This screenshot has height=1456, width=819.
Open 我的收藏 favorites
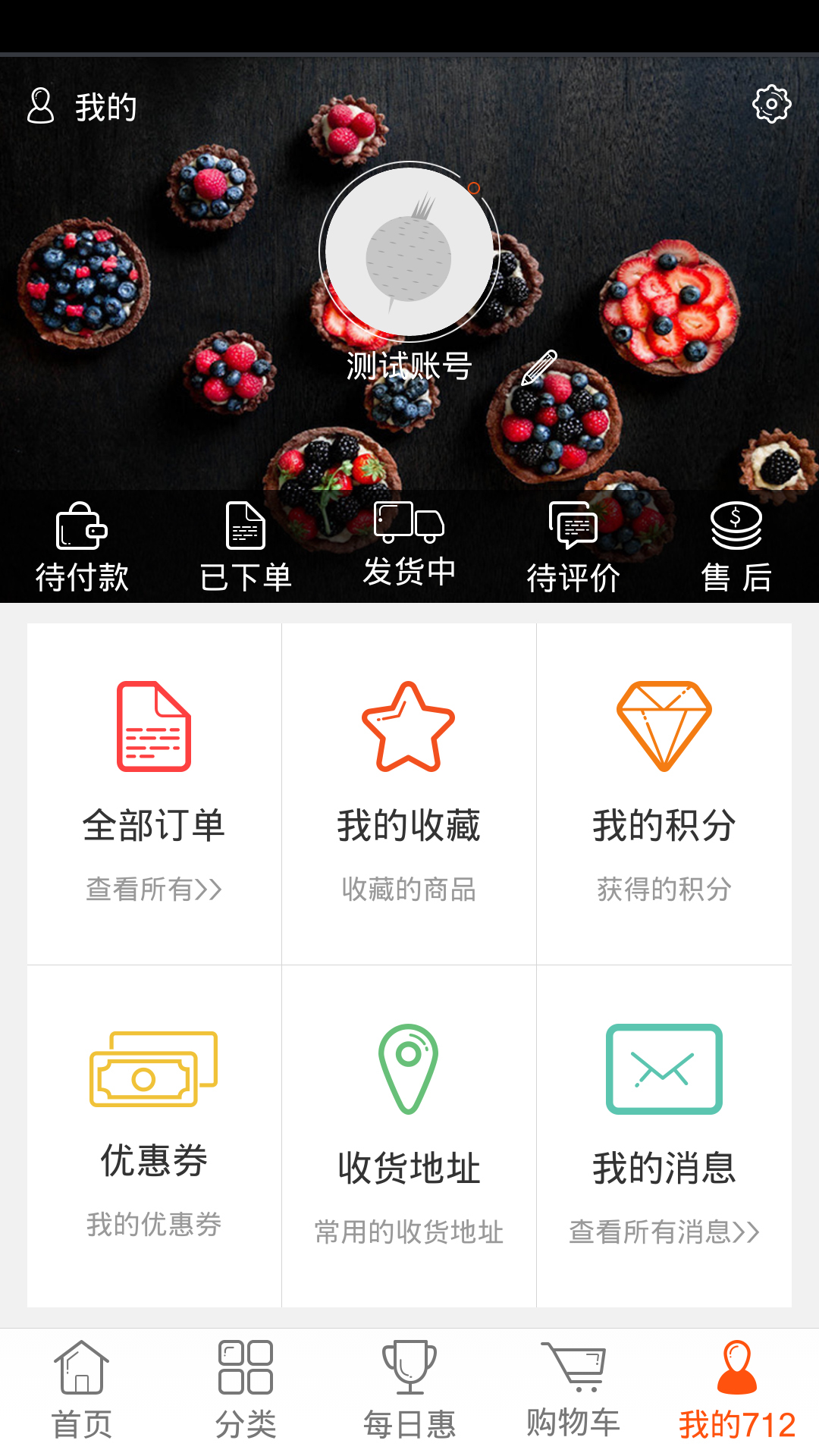pyautogui.click(x=409, y=792)
